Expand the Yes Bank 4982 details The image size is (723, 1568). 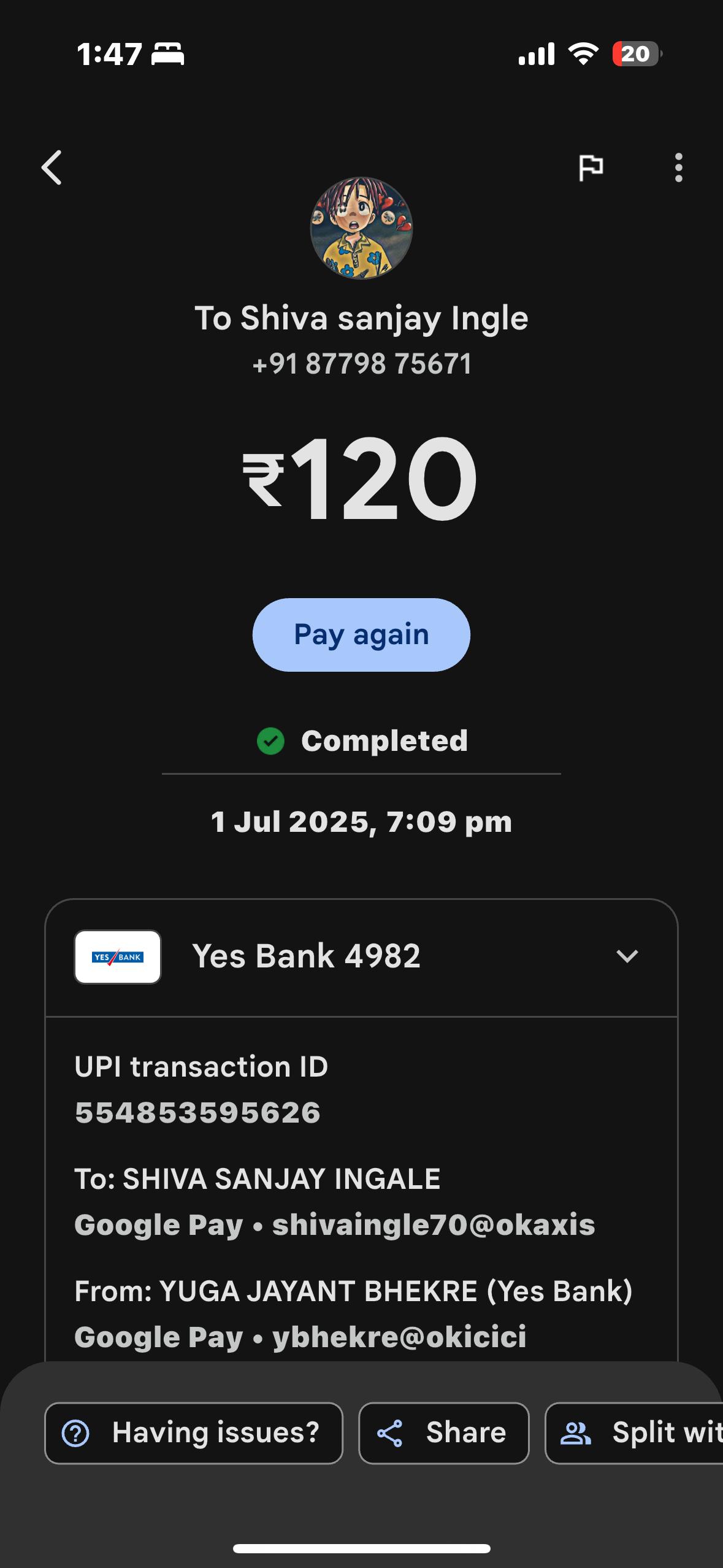pyautogui.click(x=361, y=957)
